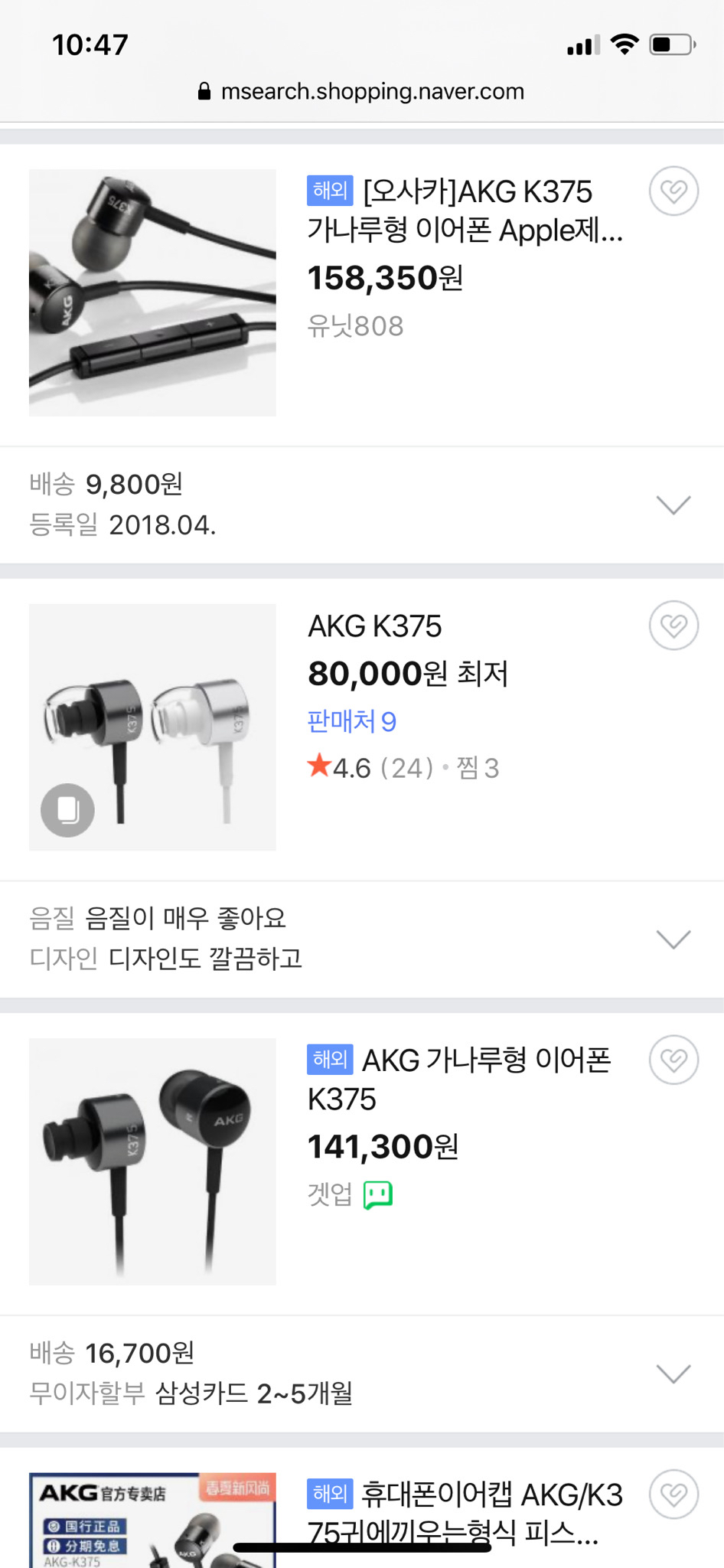The image size is (724, 1568).
Task: Tap the lock icon in the address bar
Action: point(204,91)
